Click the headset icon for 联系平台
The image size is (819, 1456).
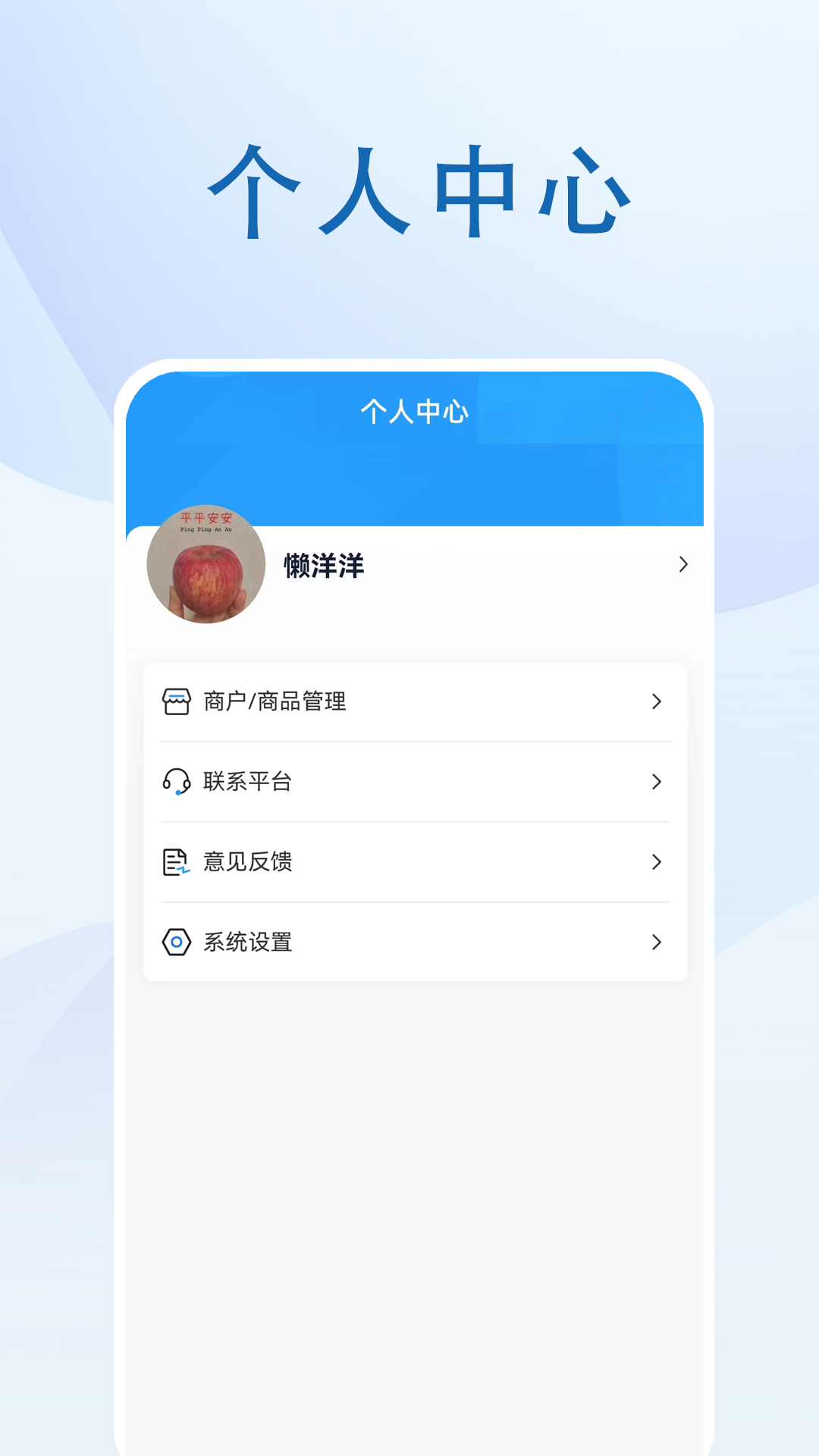point(176,782)
